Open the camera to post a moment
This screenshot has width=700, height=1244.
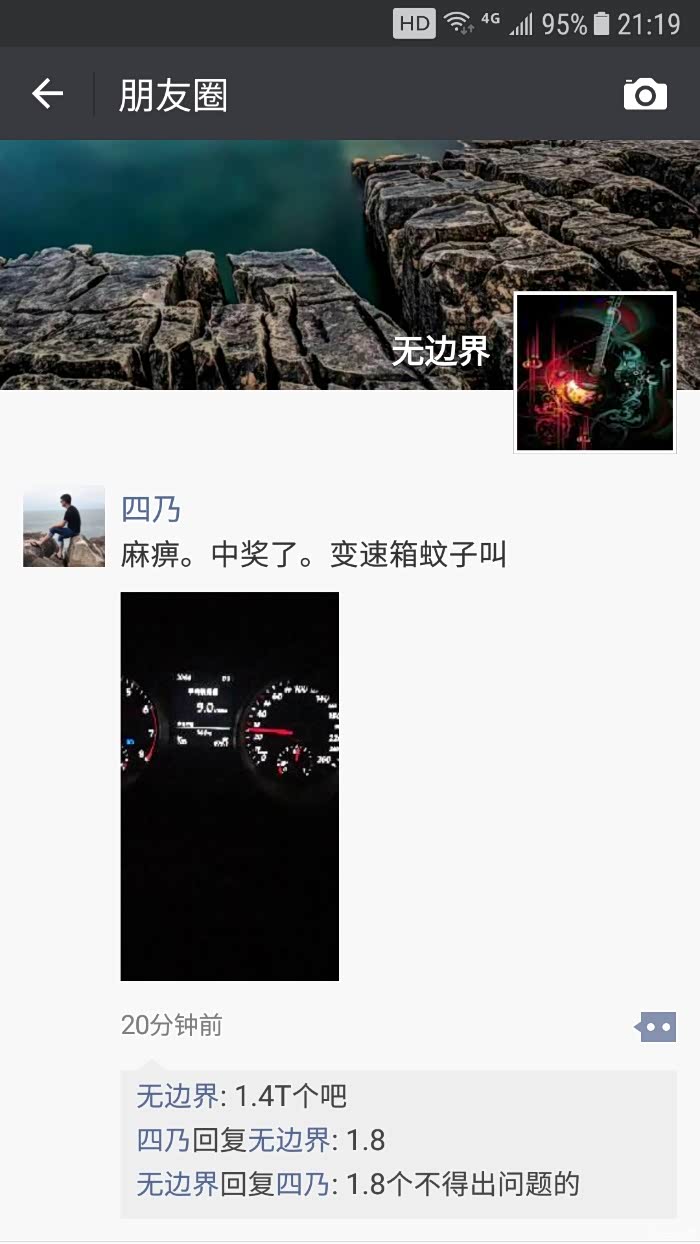pos(645,94)
